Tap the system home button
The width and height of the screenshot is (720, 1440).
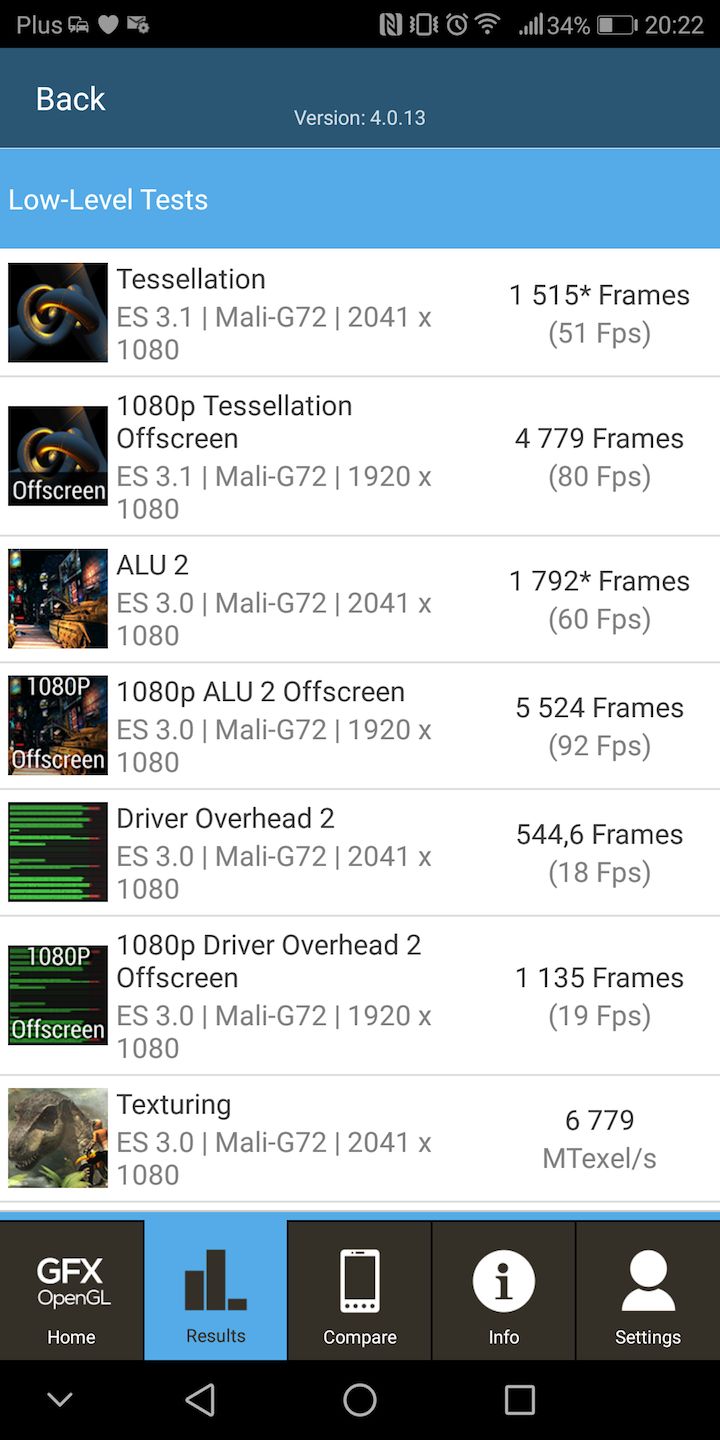point(360,1400)
